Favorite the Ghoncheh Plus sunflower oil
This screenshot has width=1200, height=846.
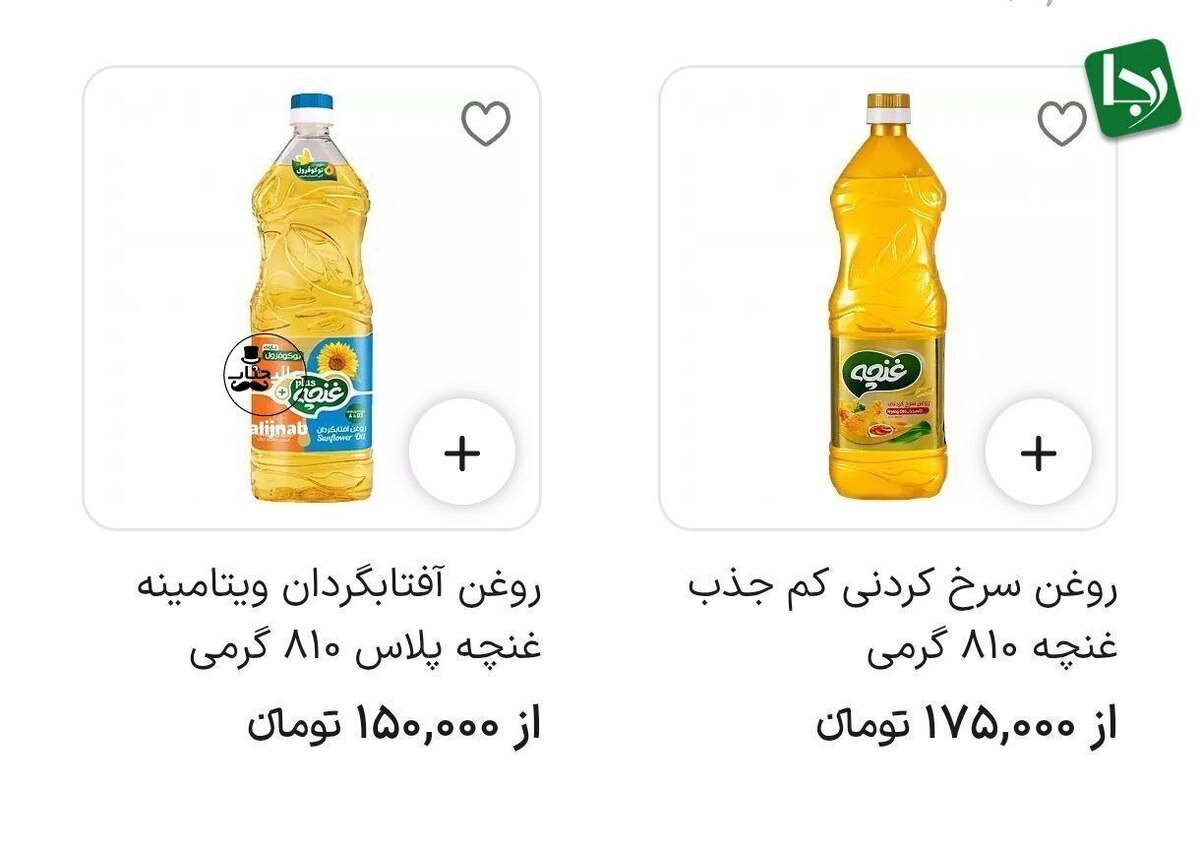coord(486,124)
